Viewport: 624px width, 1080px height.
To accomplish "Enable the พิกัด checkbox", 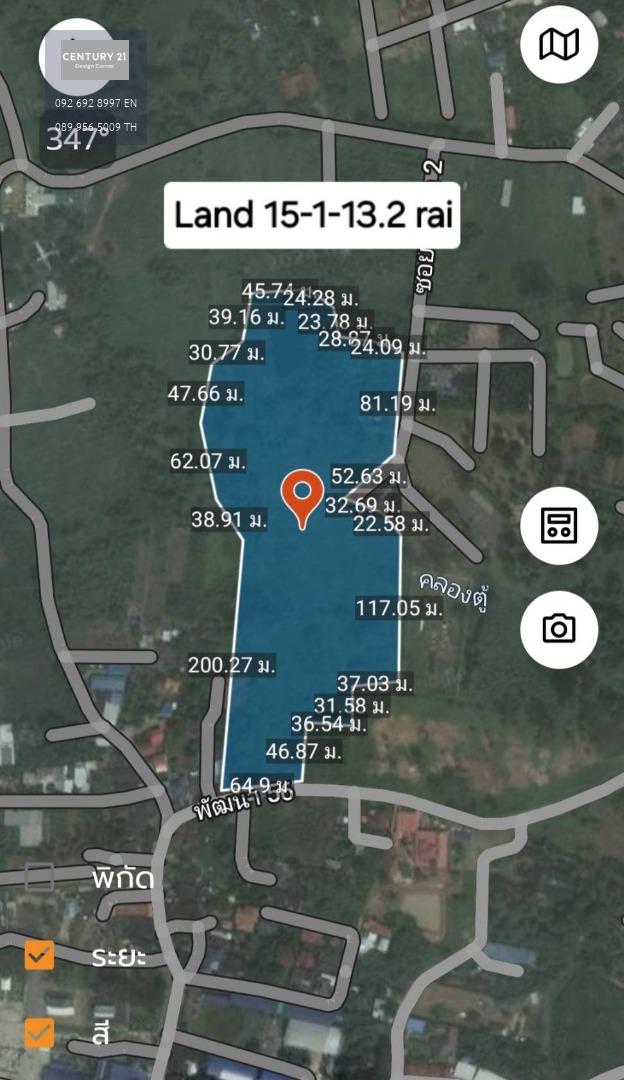I will [x=39, y=878].
